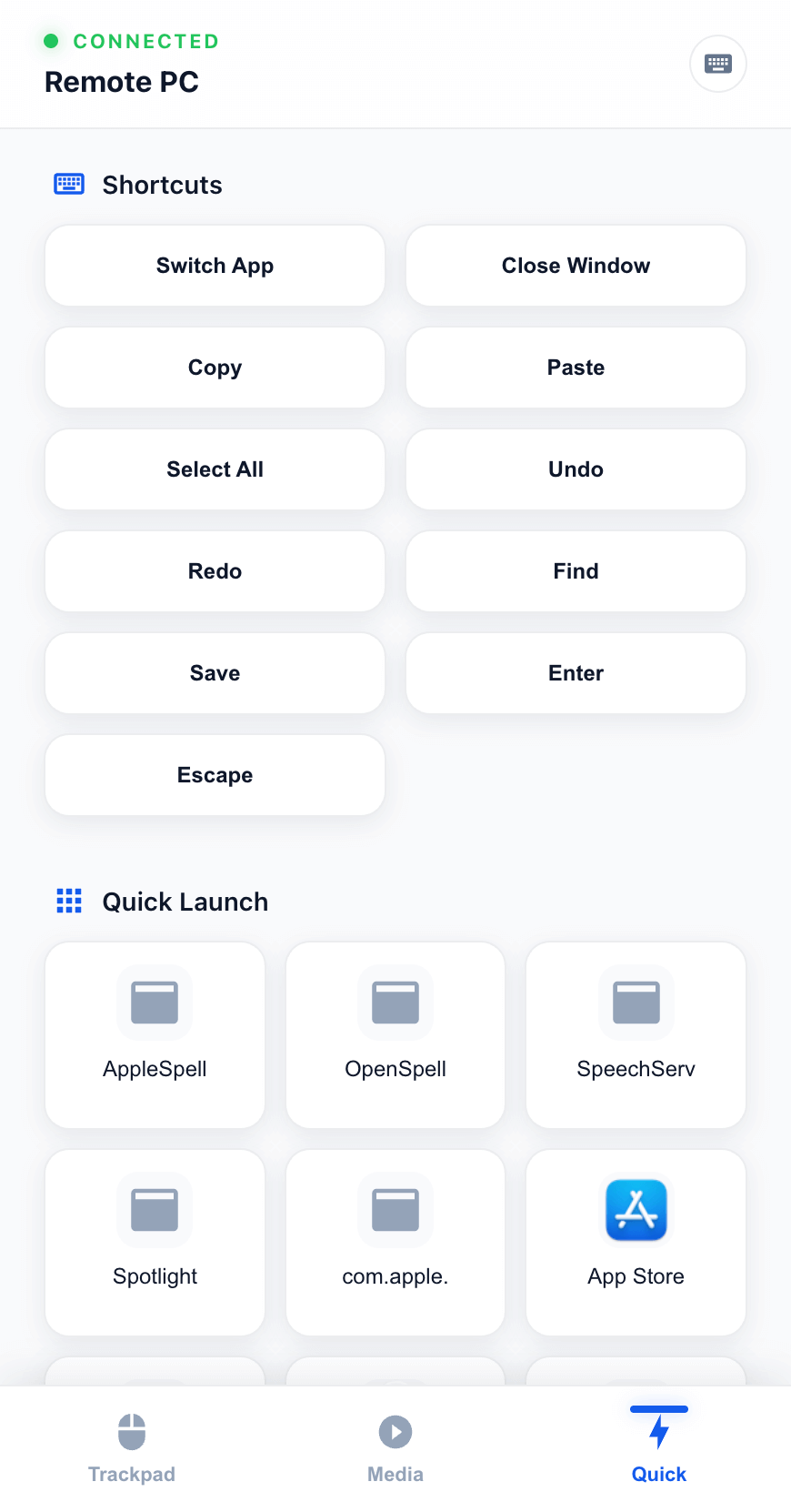This screenshot has height=1512, width=791.
Task: Open the com.apple. quick launch tile
Action: pos(395,1242)
